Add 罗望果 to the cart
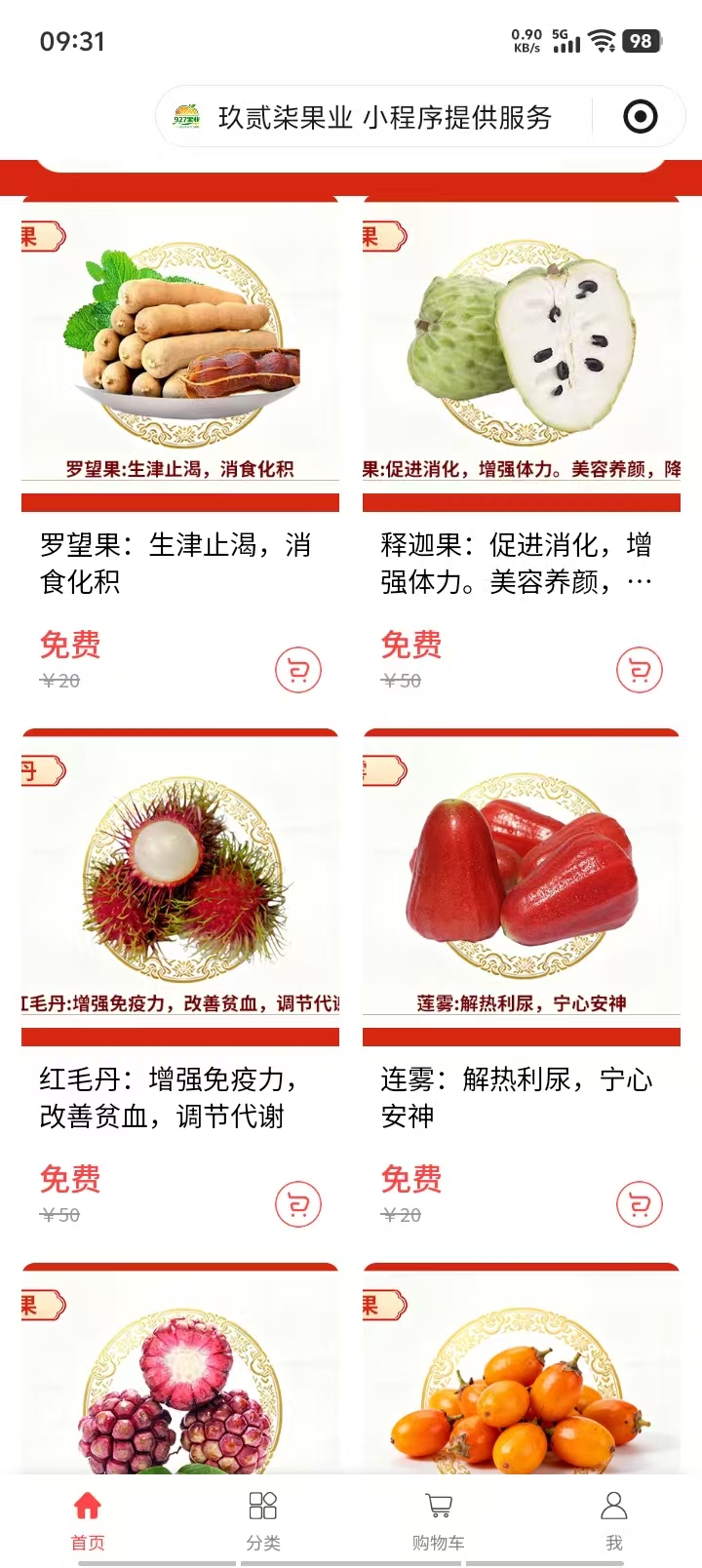The width and height of the screenshot is (702, 1568). coord(298,670)
